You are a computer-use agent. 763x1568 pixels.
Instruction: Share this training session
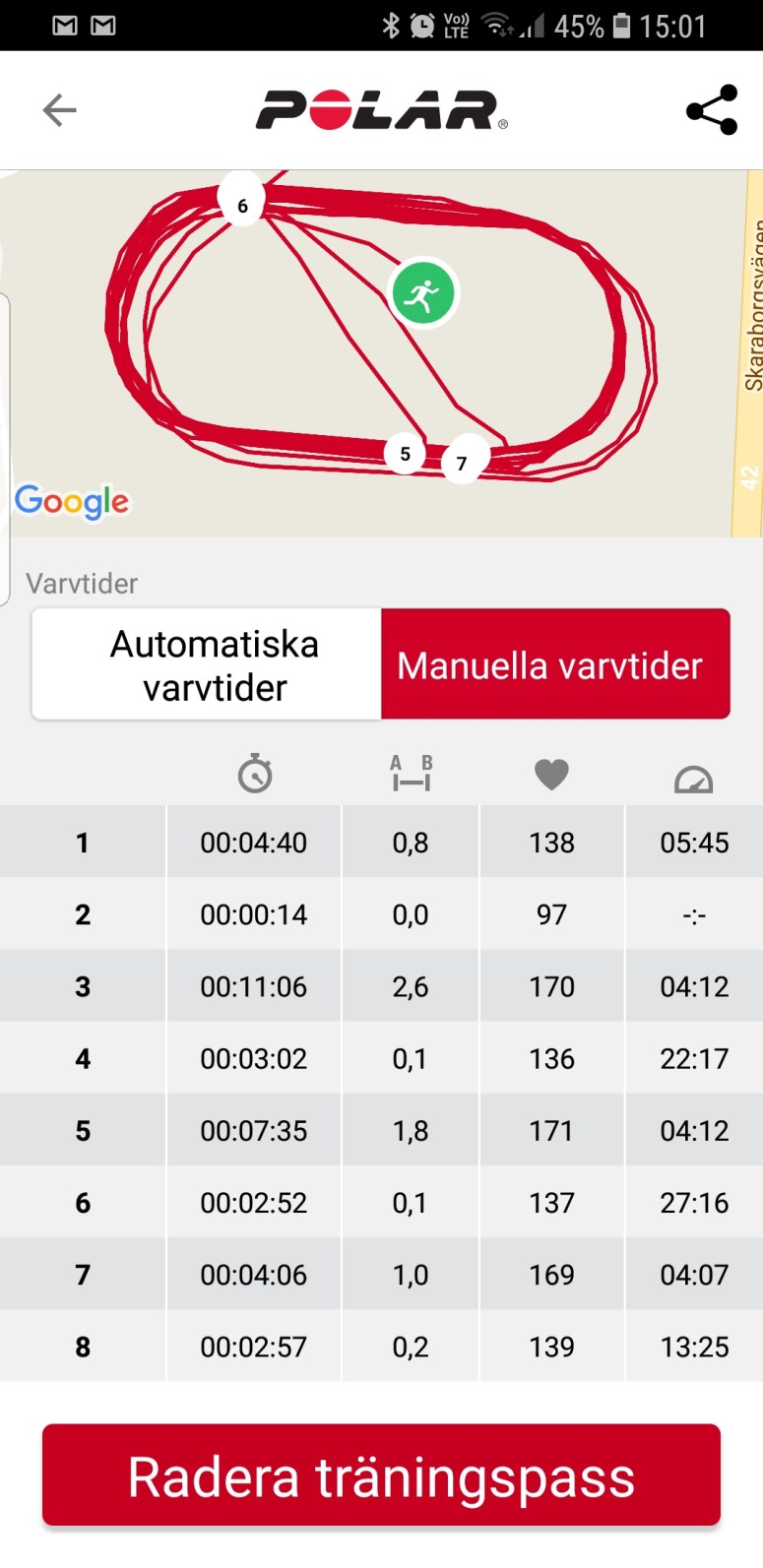(712, 109)
